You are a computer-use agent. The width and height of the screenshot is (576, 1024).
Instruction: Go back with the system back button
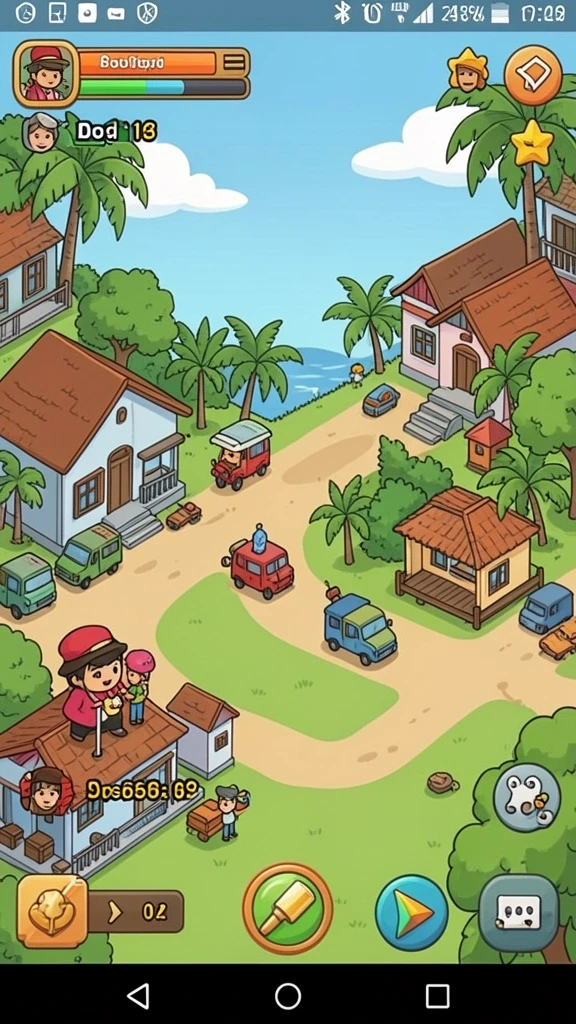138,996
